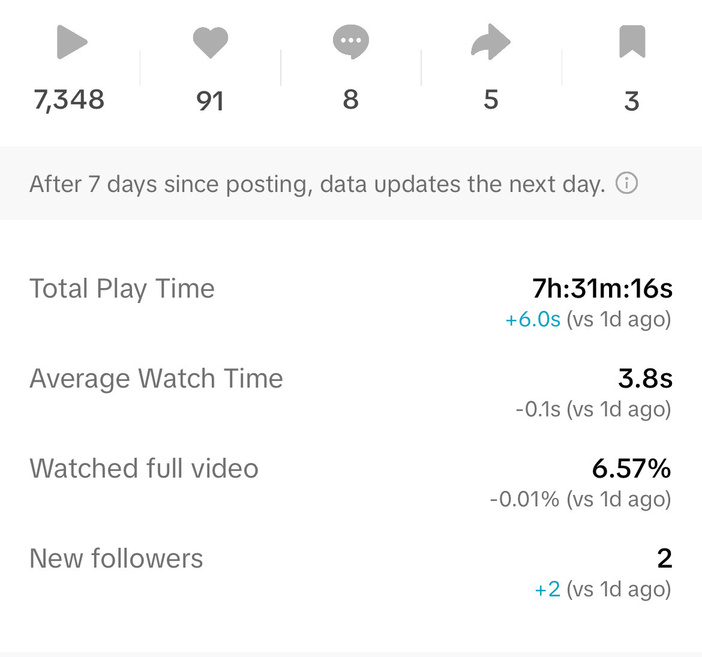Tap the info icon beside data update notice
702x657 pixels.
627,184
